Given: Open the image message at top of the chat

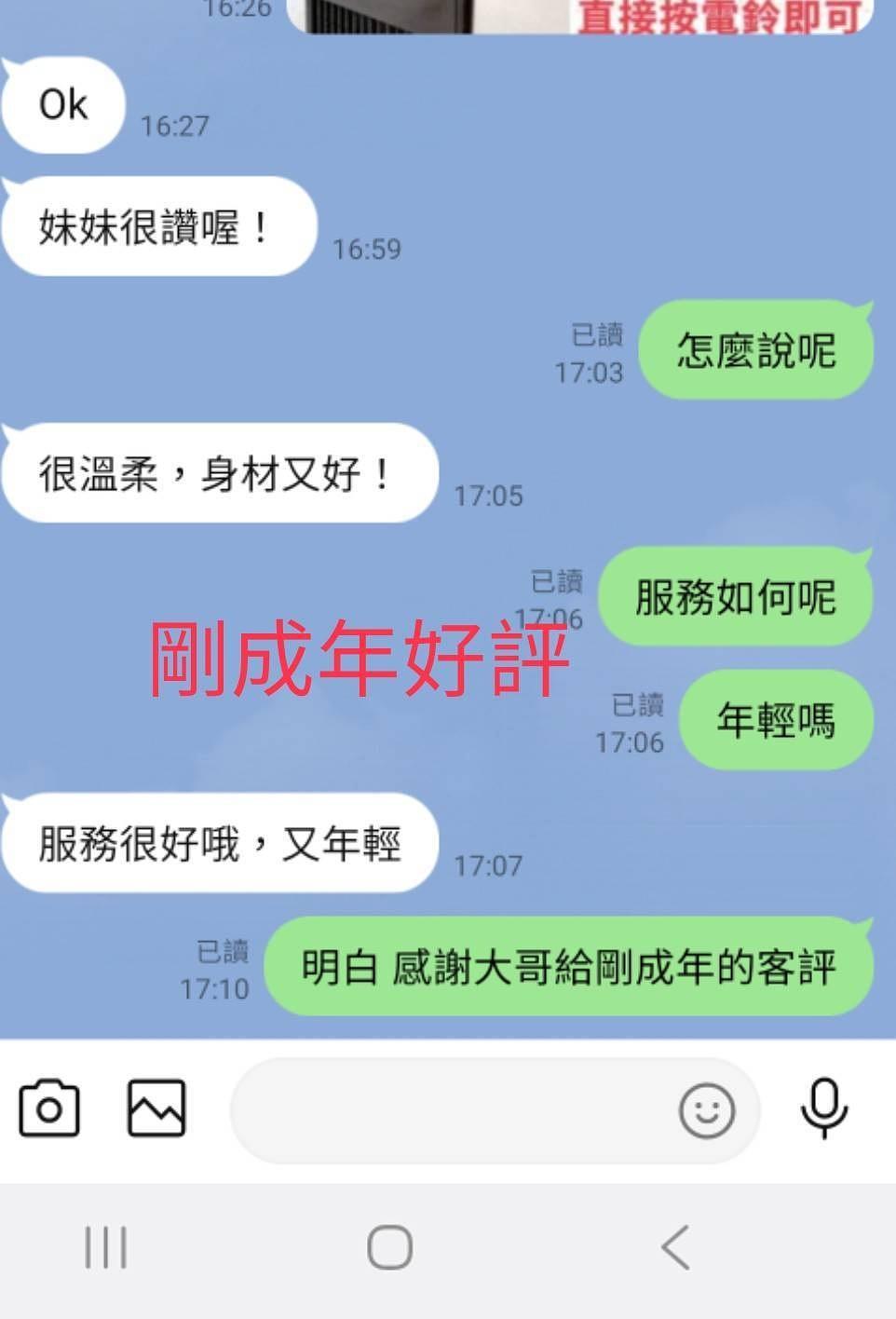Looking at the screenshot, I should pos(577,16).
